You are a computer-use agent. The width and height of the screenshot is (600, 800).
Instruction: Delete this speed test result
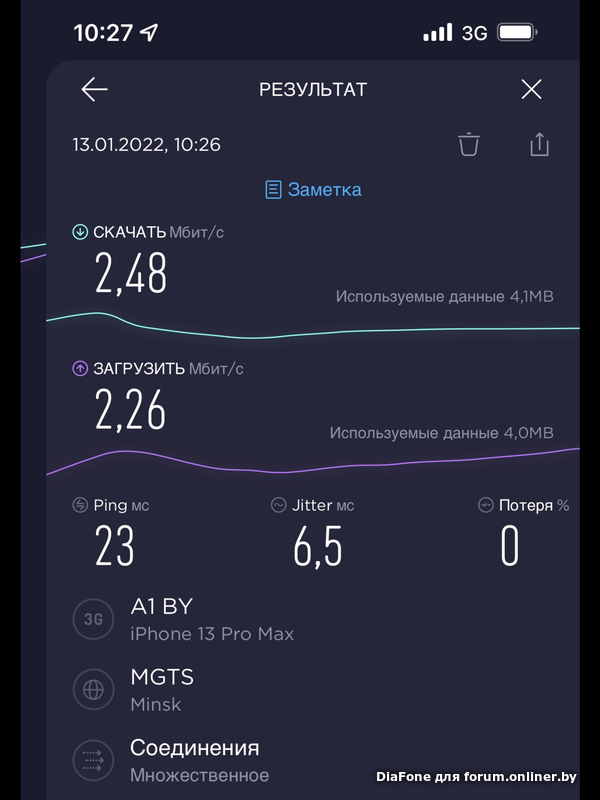[x=469, y=145]
